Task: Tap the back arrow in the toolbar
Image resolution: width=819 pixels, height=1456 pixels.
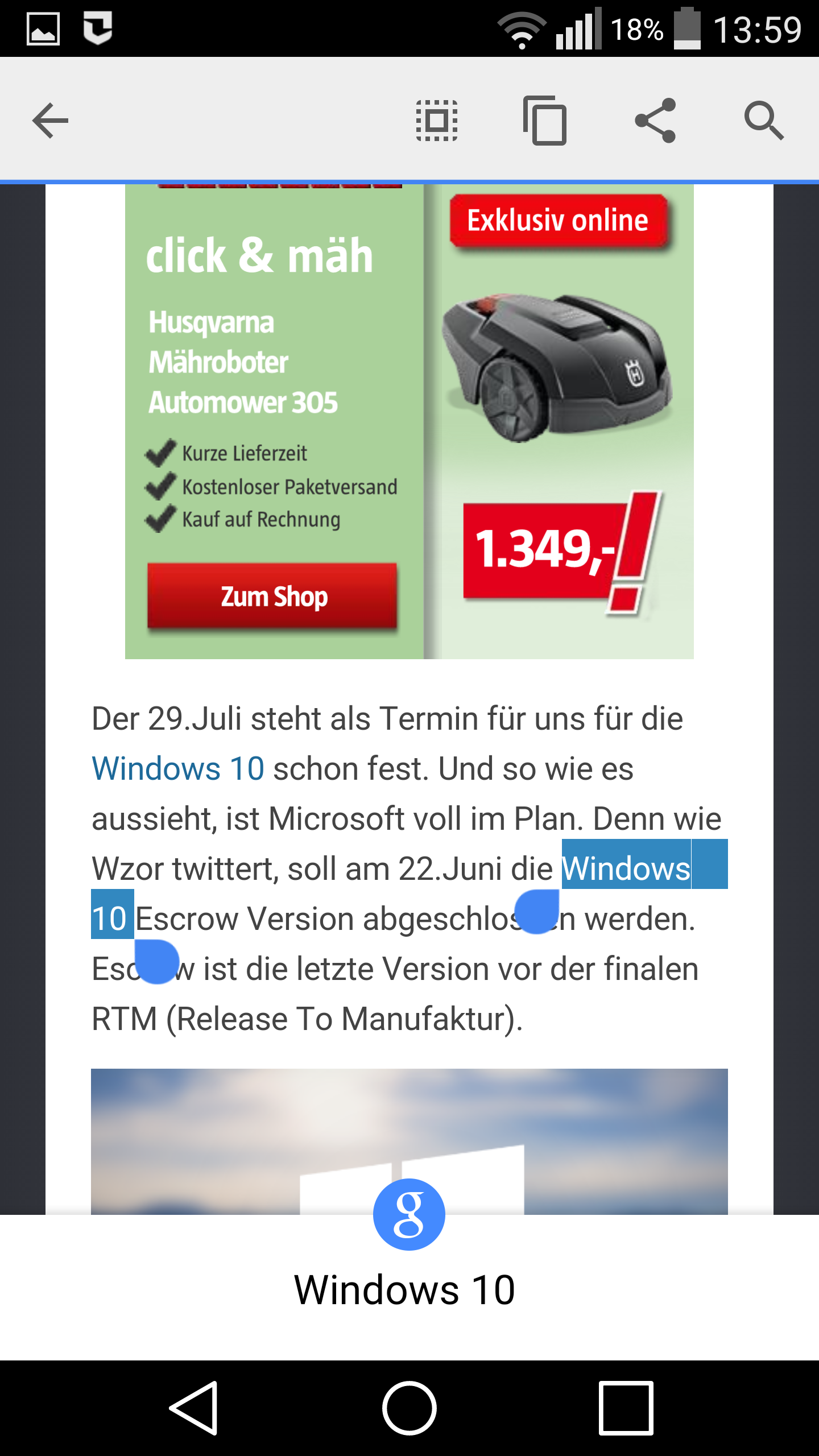Action: [x=50, y=121]
